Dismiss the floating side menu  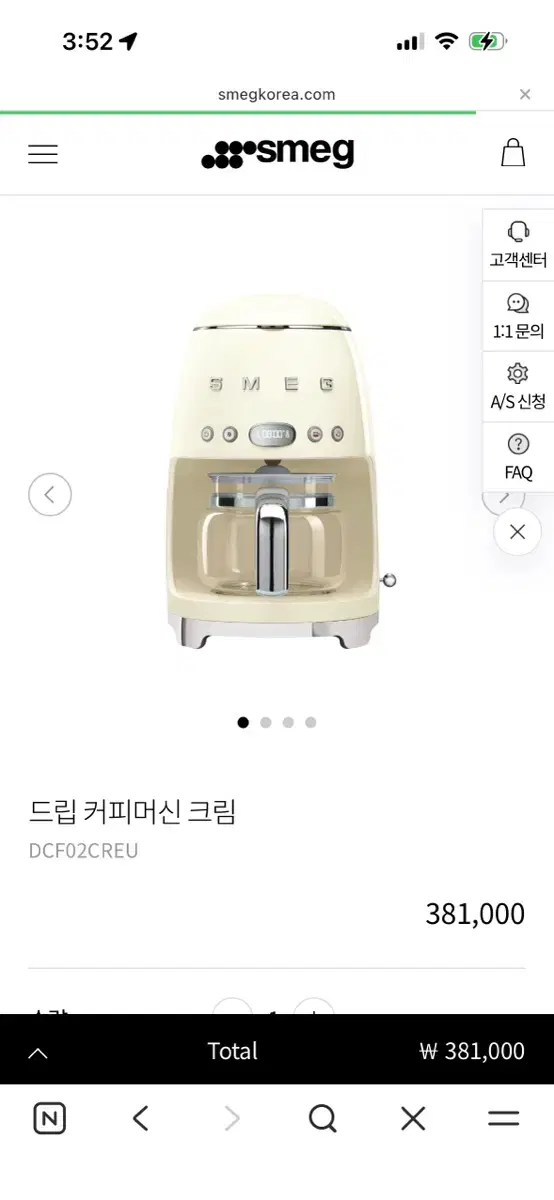(517, 532)
